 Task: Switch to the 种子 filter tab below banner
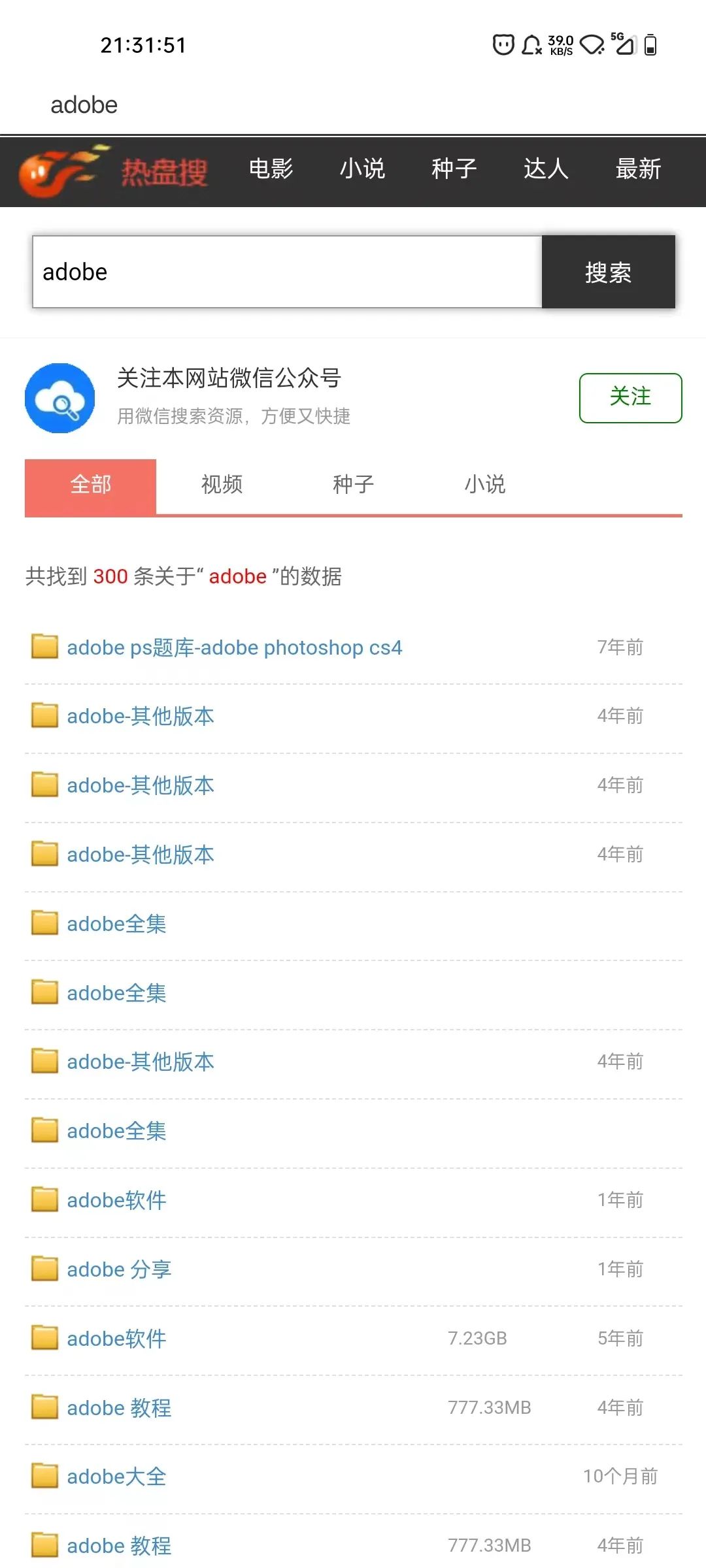(x=353, y=485)
